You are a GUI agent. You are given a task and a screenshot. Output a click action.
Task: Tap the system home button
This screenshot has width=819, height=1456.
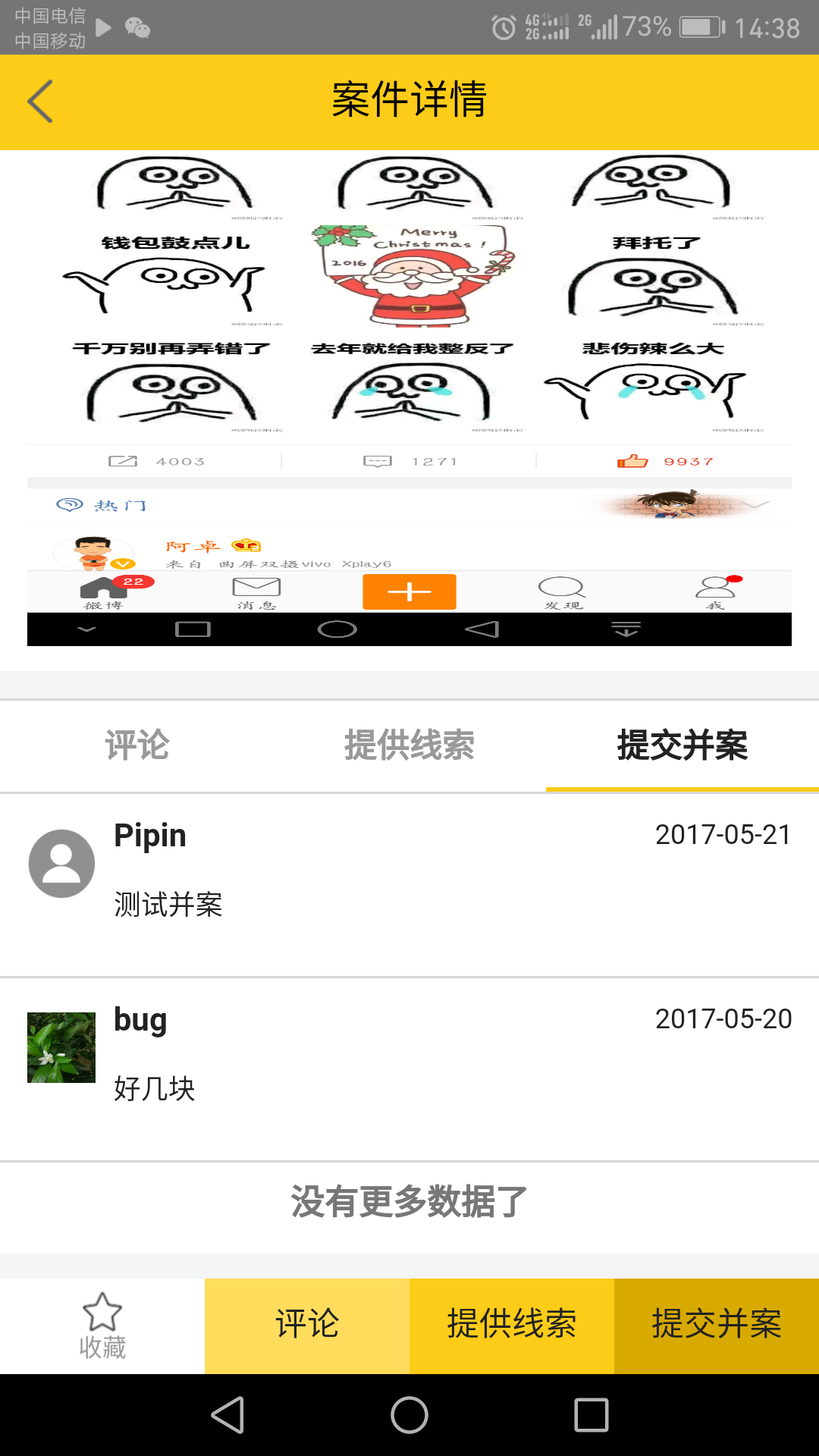coord(409,1415)
